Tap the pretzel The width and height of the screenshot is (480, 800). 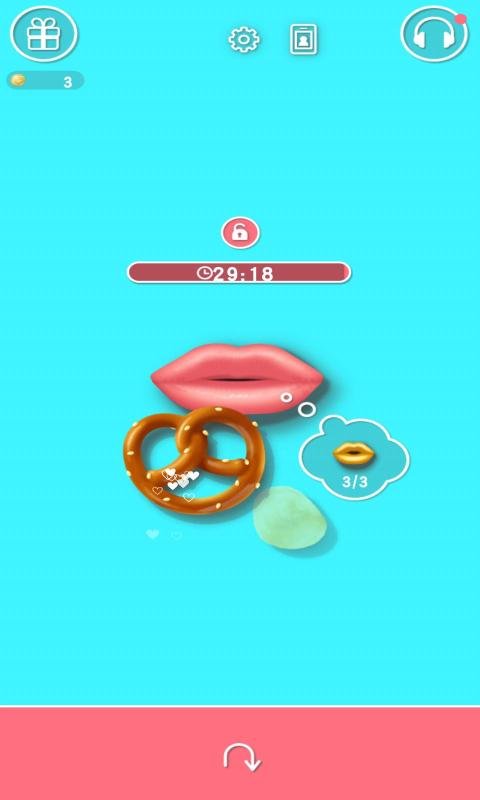[x=192, y=460]
